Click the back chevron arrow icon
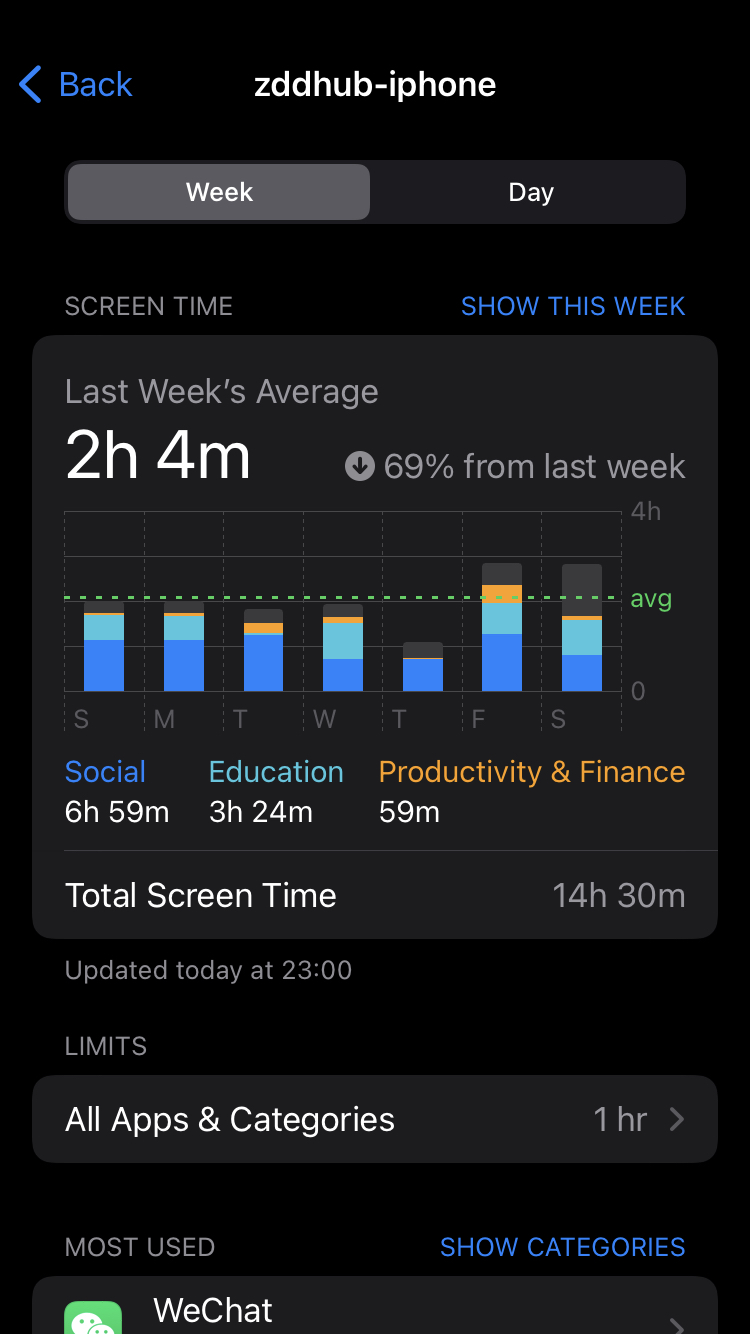 pyautogui.click(x=30, y=85)
